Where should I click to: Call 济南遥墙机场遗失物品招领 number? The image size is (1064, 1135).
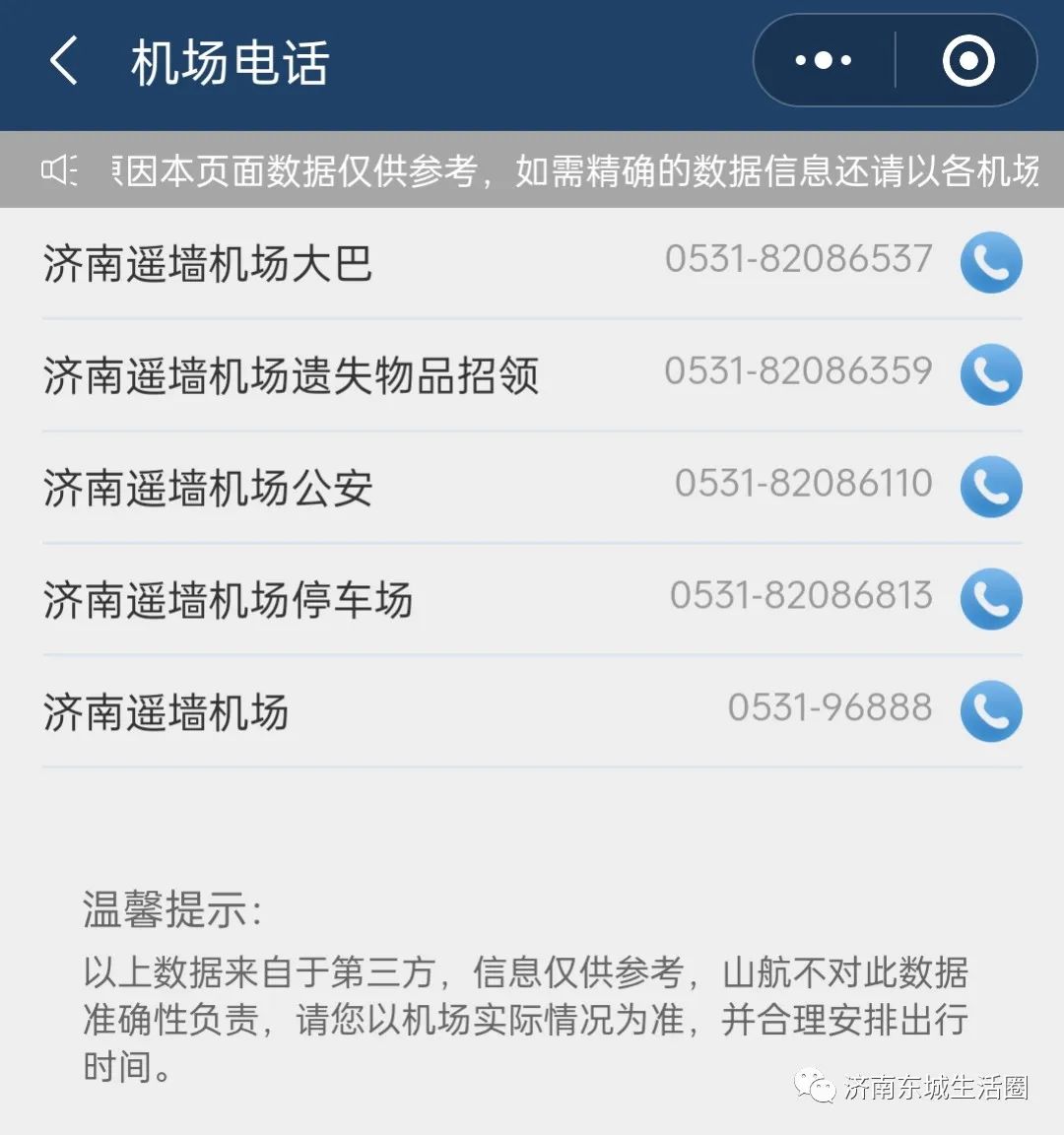(x=991, y=374)
